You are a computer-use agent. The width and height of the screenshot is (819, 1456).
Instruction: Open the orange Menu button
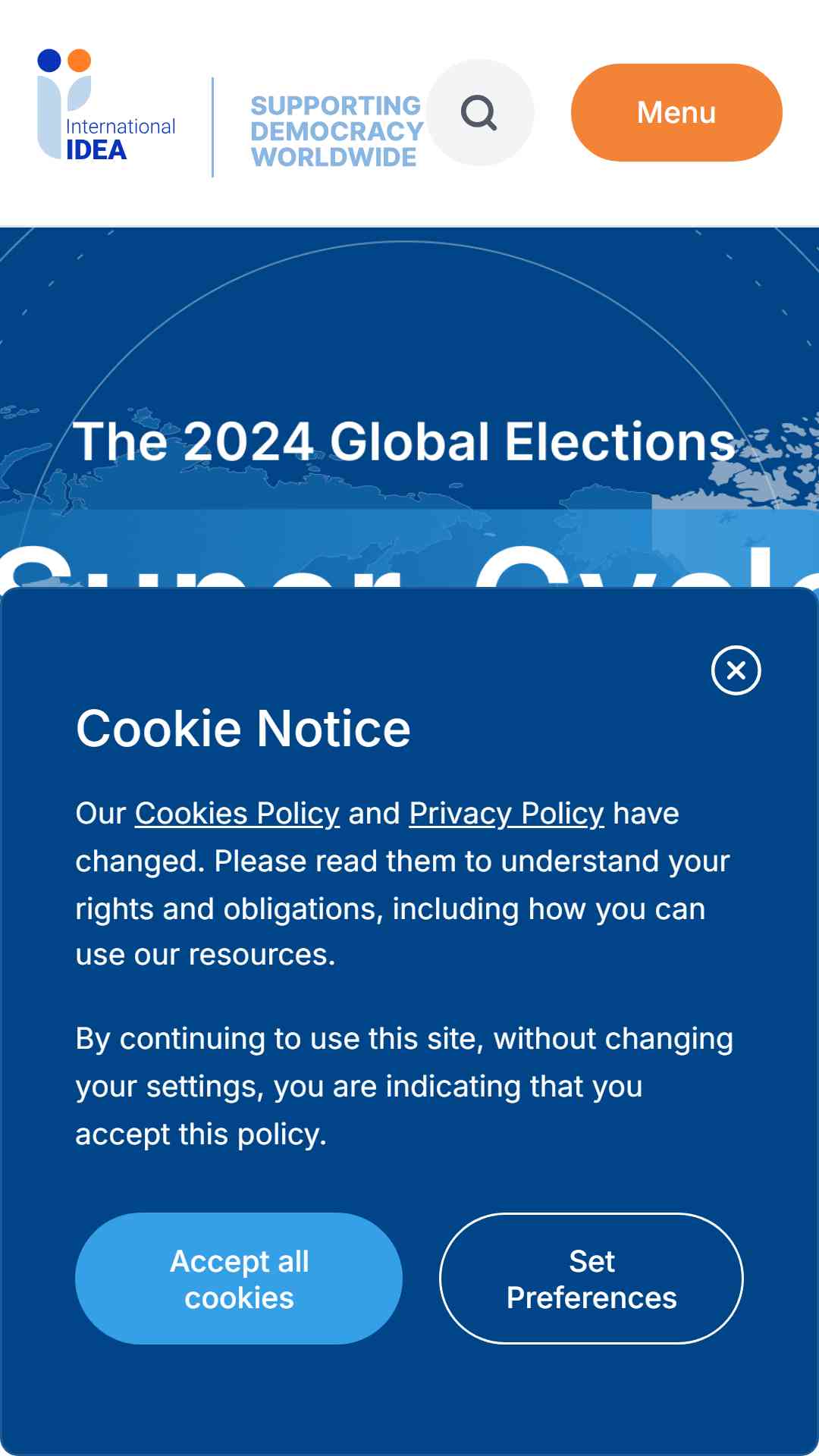[676, 112]
